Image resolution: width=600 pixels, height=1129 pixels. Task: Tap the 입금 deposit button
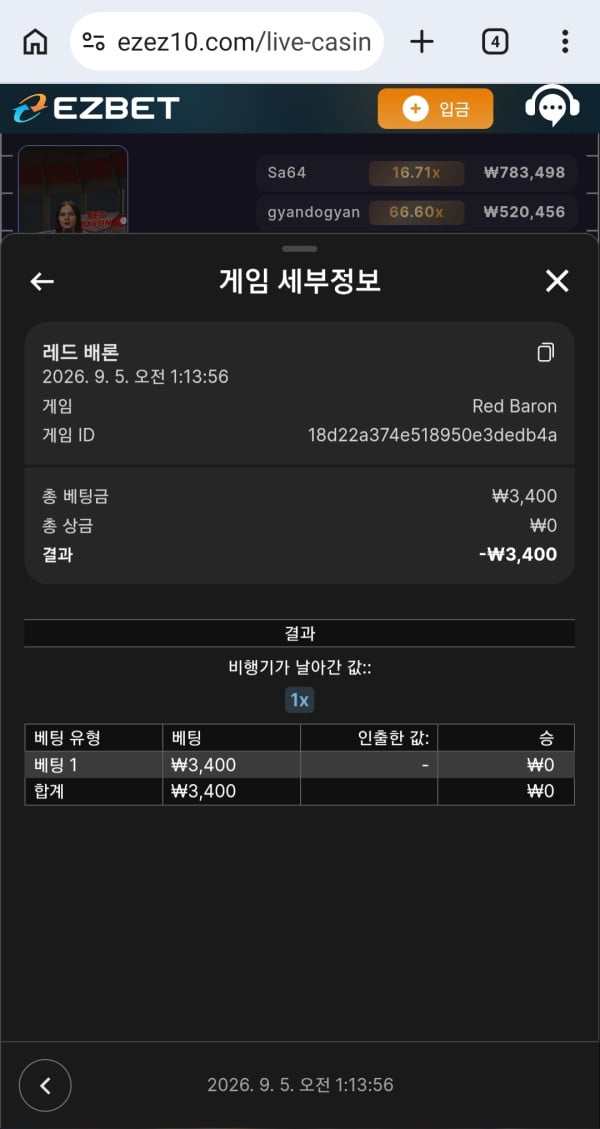pos(436,109)
